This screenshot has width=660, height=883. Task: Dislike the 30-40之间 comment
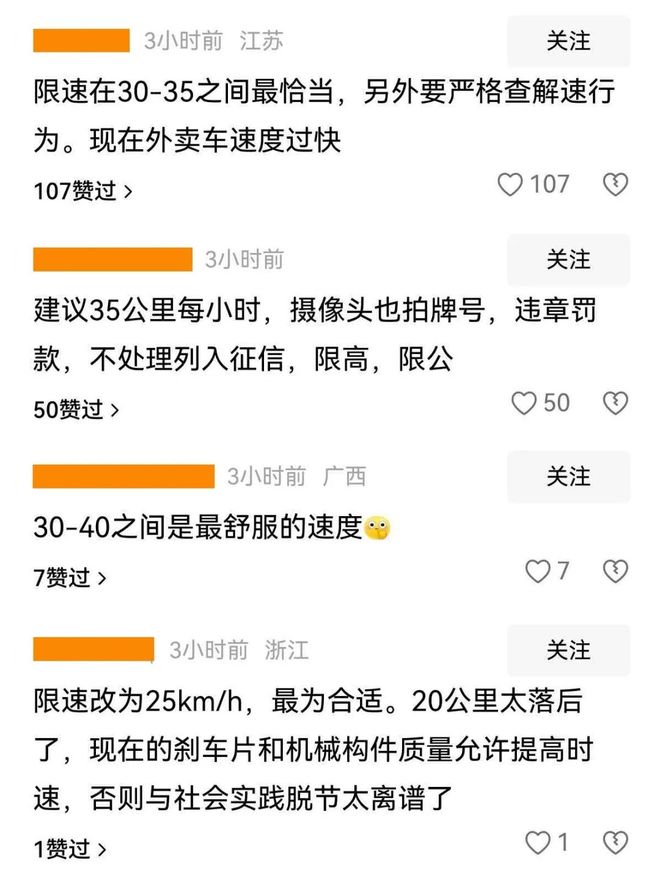click(615, 571)
